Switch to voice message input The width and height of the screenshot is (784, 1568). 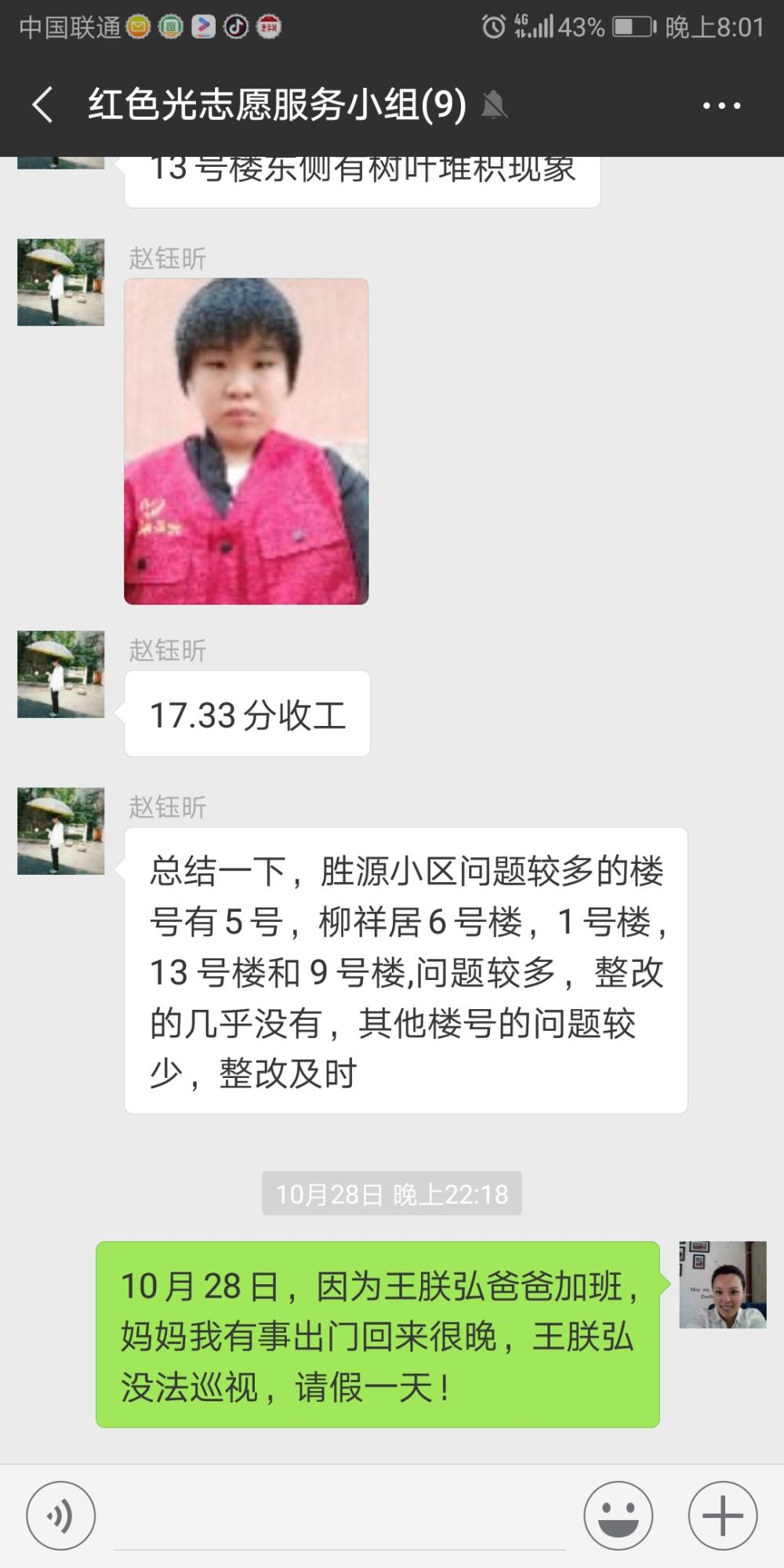(61, 1515)
